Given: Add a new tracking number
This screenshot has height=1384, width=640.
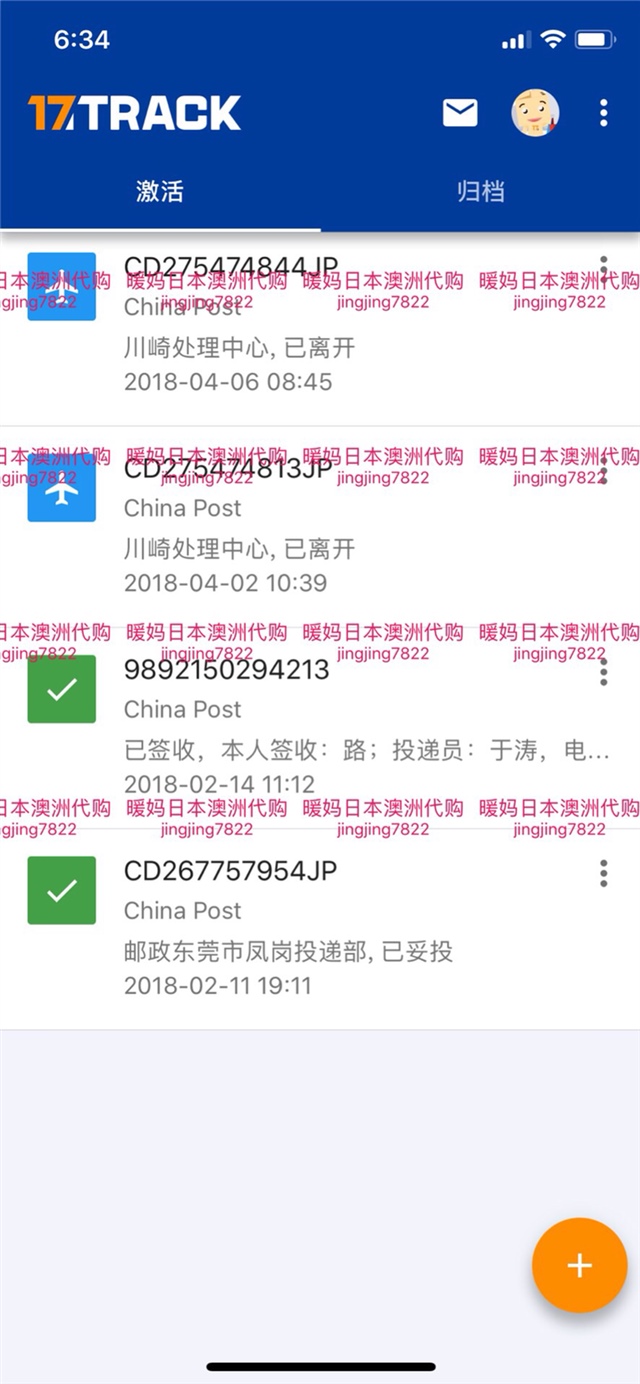Looking at the screenshot, I should pos(579,1265).
